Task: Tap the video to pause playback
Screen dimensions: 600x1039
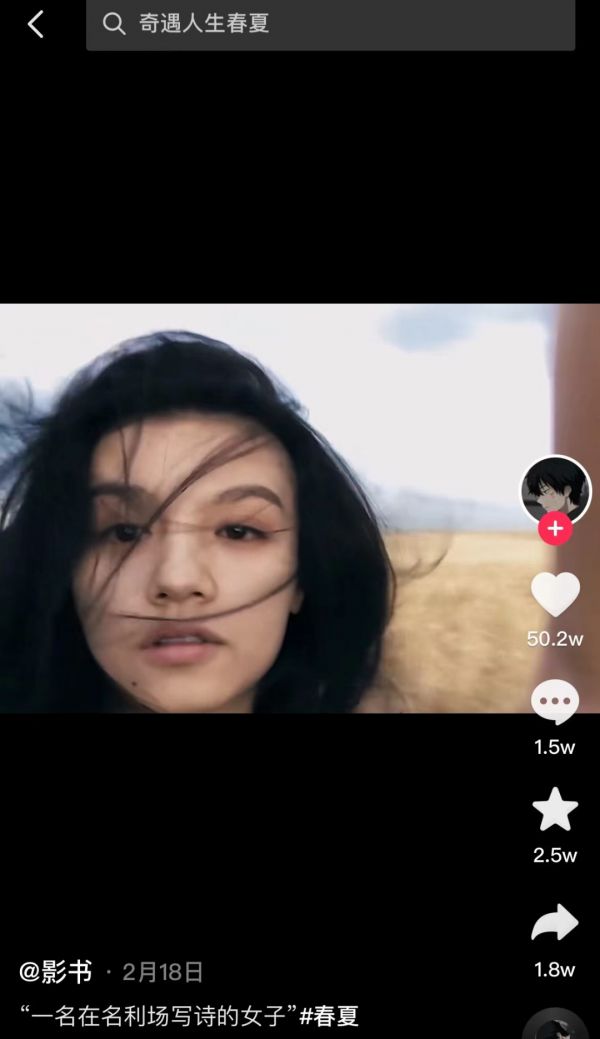Action: [270, 508]
